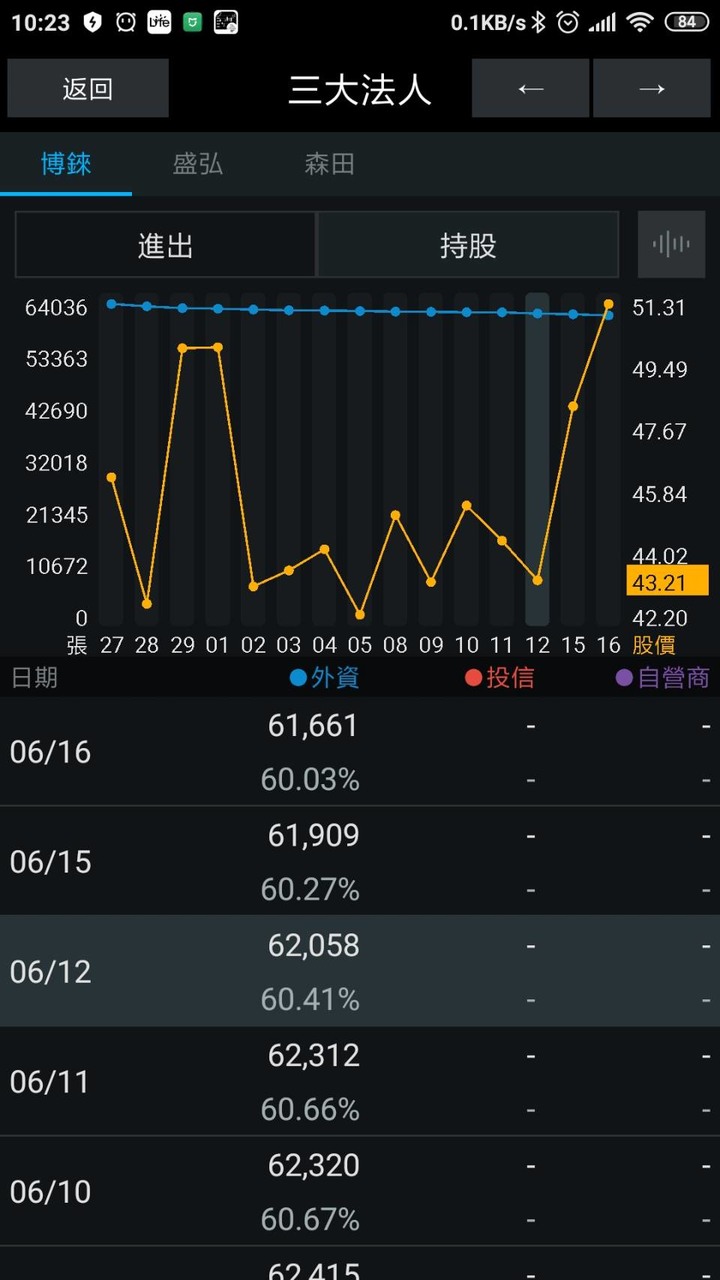This screenshot has height=1280, width=720.
Task: Select the 博錸 tab
Action: [x=66, y=164]
